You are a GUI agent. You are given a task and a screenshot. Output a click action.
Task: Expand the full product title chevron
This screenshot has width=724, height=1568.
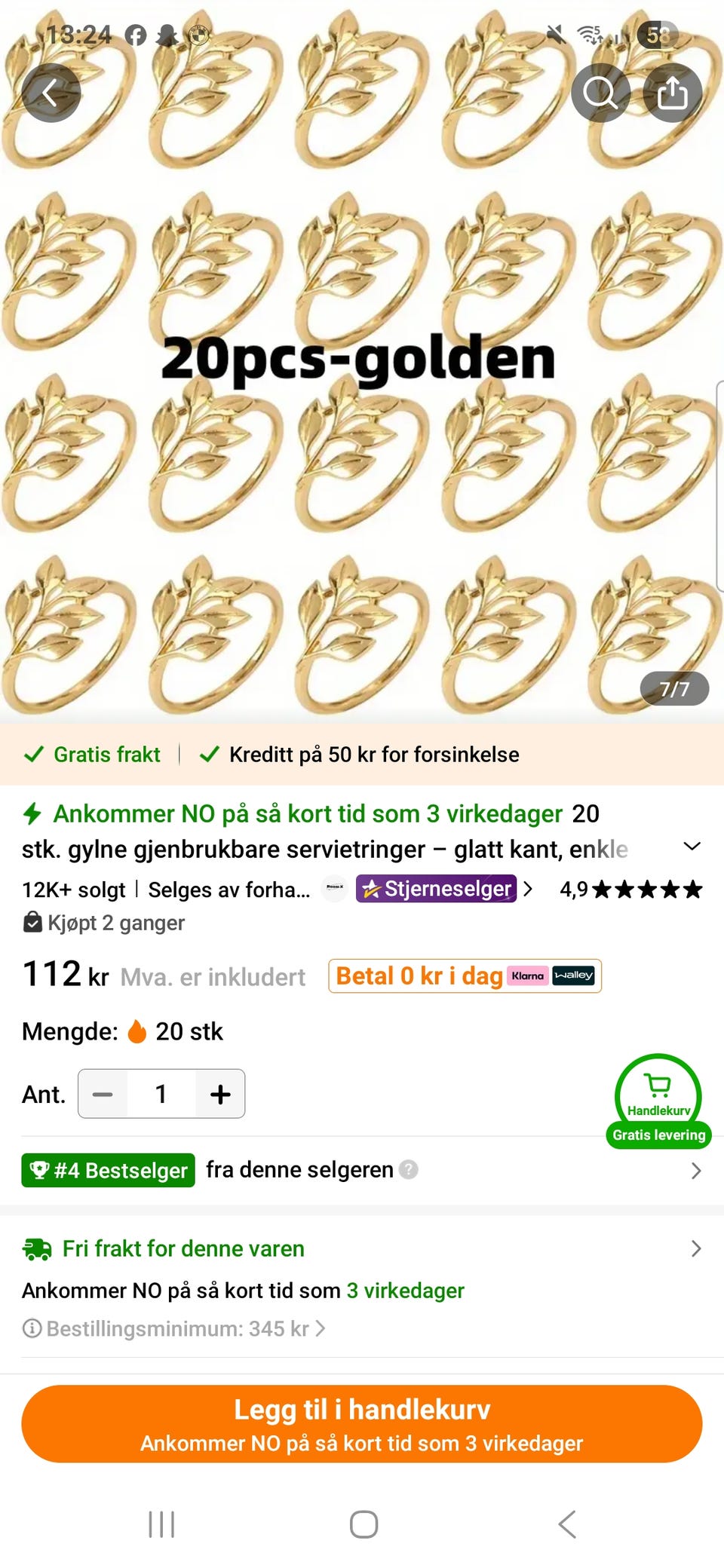point(692,847)
